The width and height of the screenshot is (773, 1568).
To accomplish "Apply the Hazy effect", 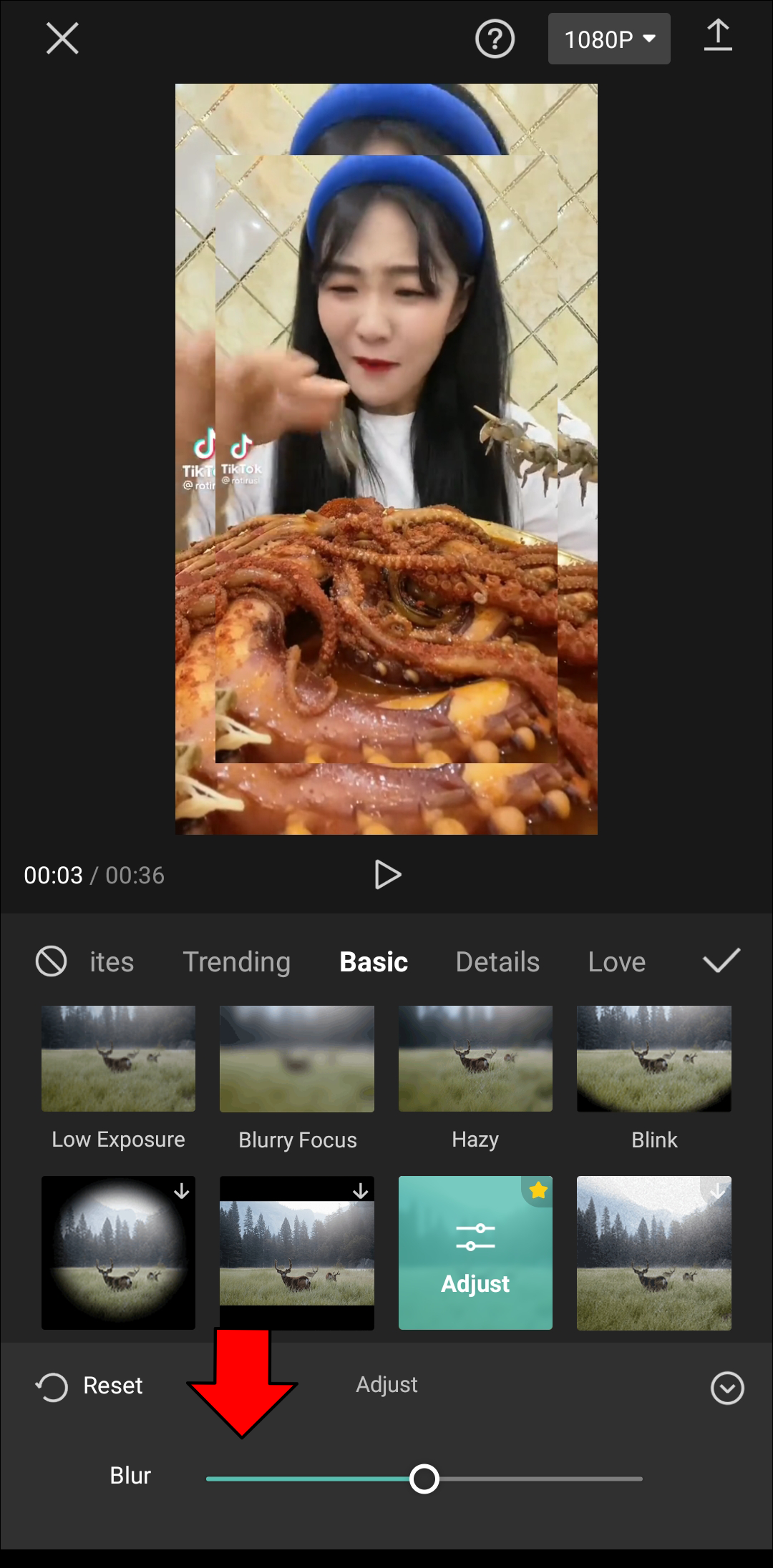I will (475, 1059).
